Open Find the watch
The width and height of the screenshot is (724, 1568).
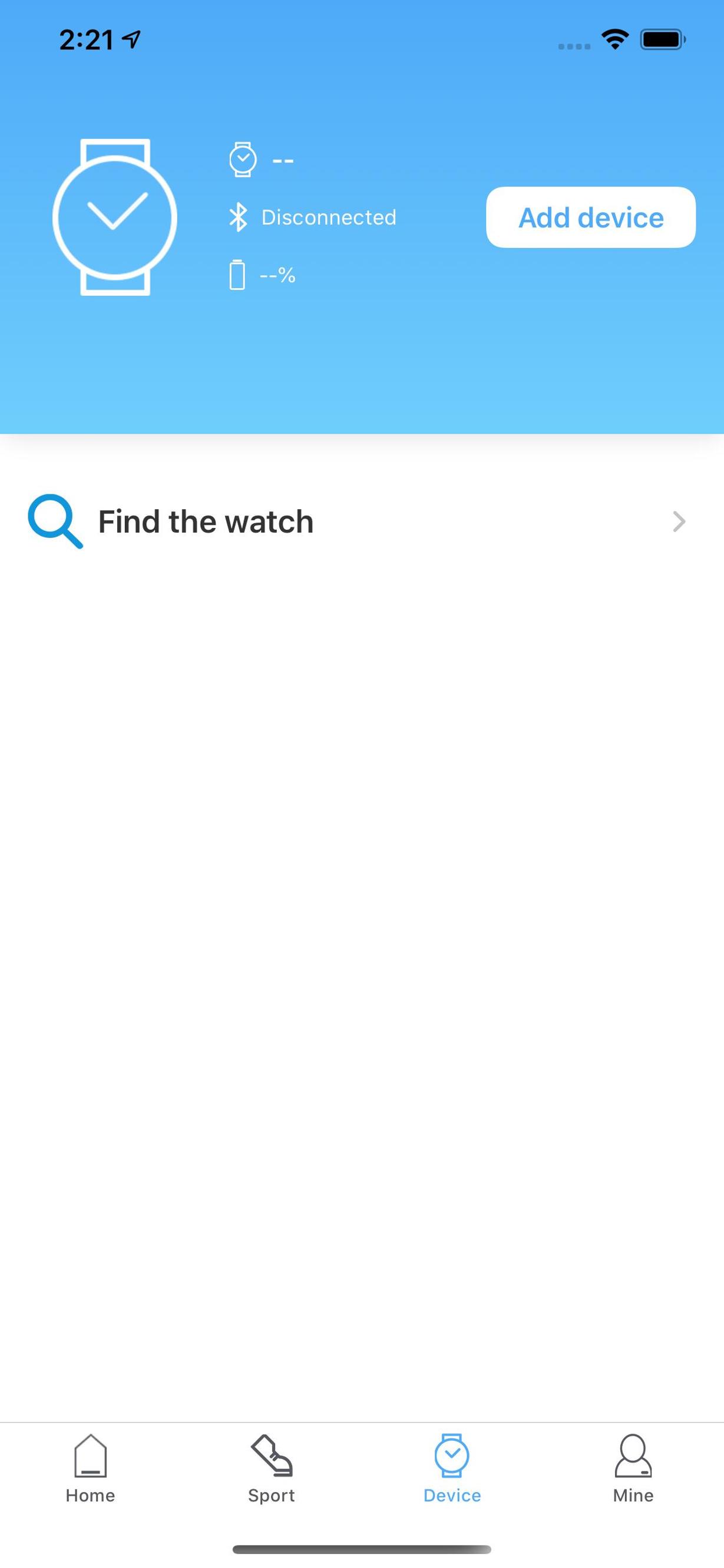pyautogui.click(x=206, y=521)
